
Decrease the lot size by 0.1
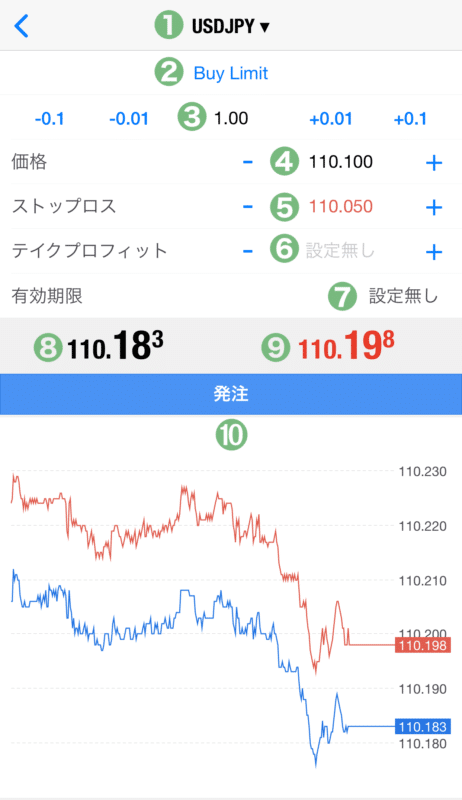49,119
